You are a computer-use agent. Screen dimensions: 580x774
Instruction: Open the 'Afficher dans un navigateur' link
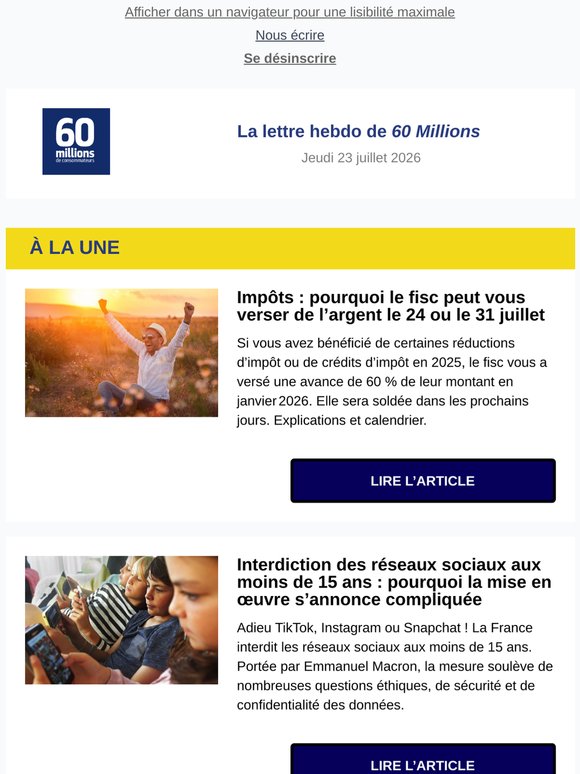tap(290, 12)
